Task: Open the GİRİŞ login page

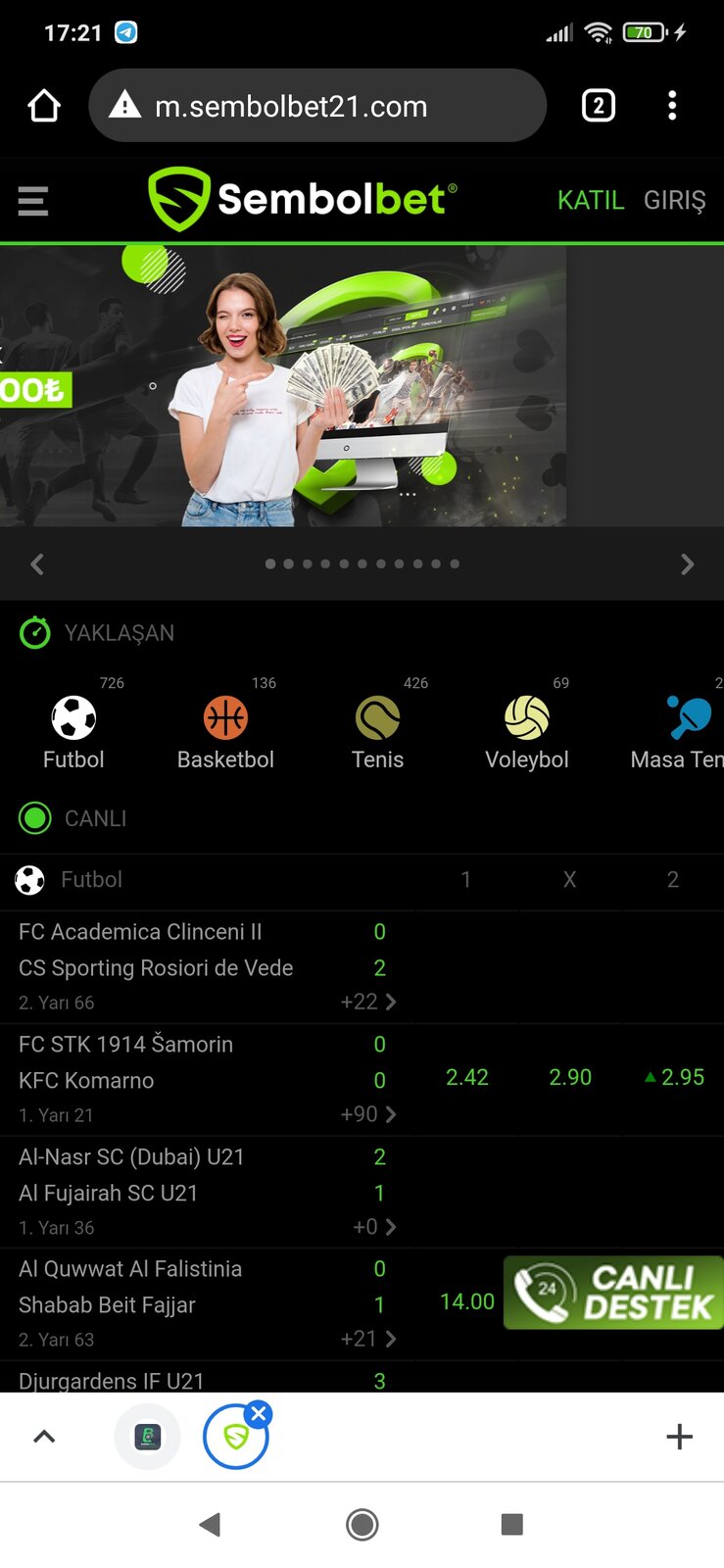Action: [674, 200]
